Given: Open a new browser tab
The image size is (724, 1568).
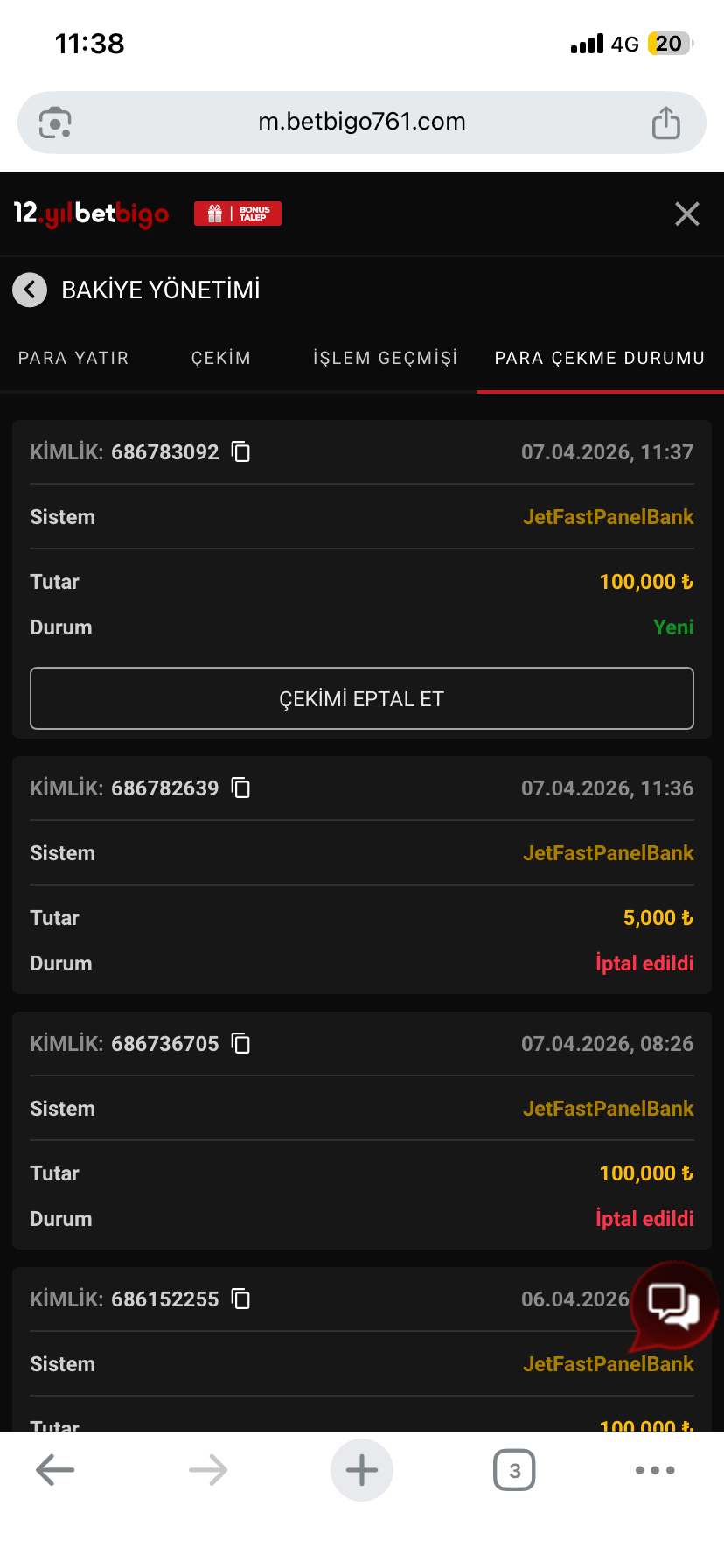Looking at the screenshot, I should 362,1470.
